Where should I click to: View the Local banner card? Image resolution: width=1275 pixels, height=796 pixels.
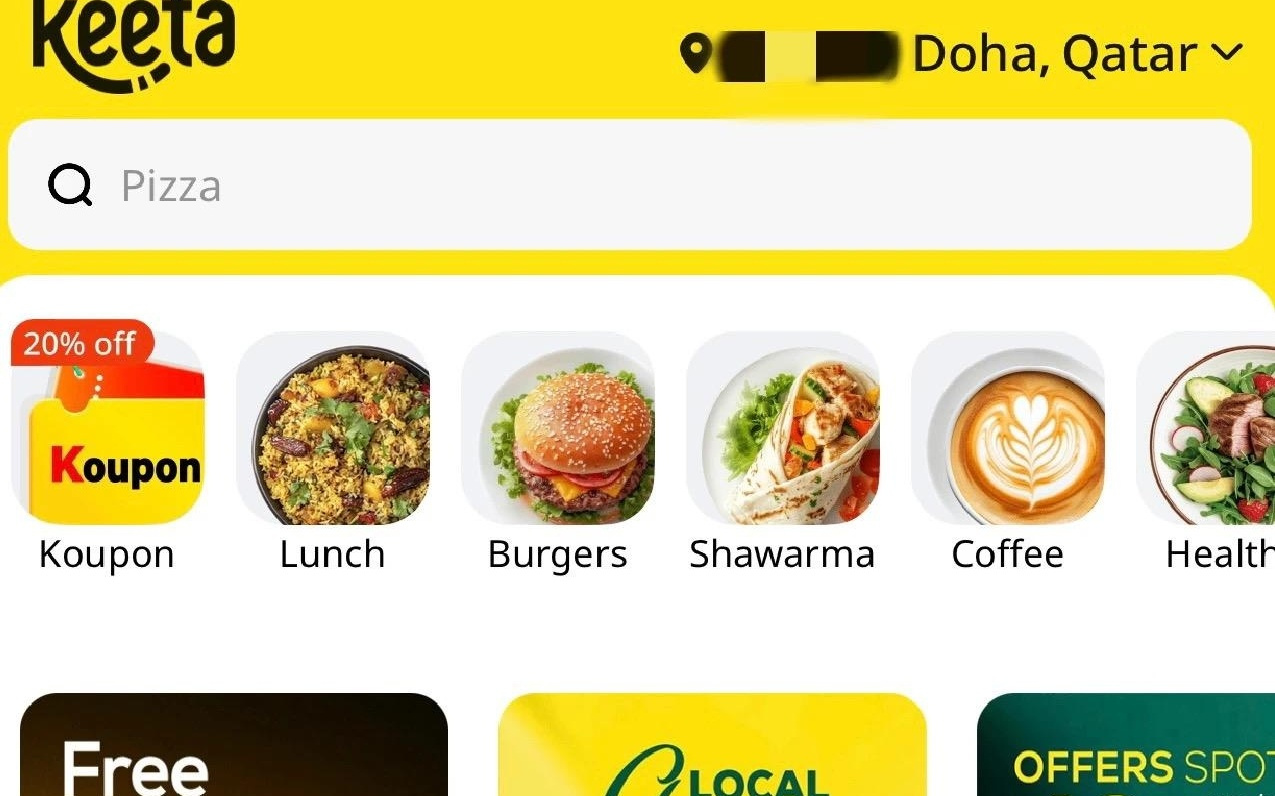712,745
